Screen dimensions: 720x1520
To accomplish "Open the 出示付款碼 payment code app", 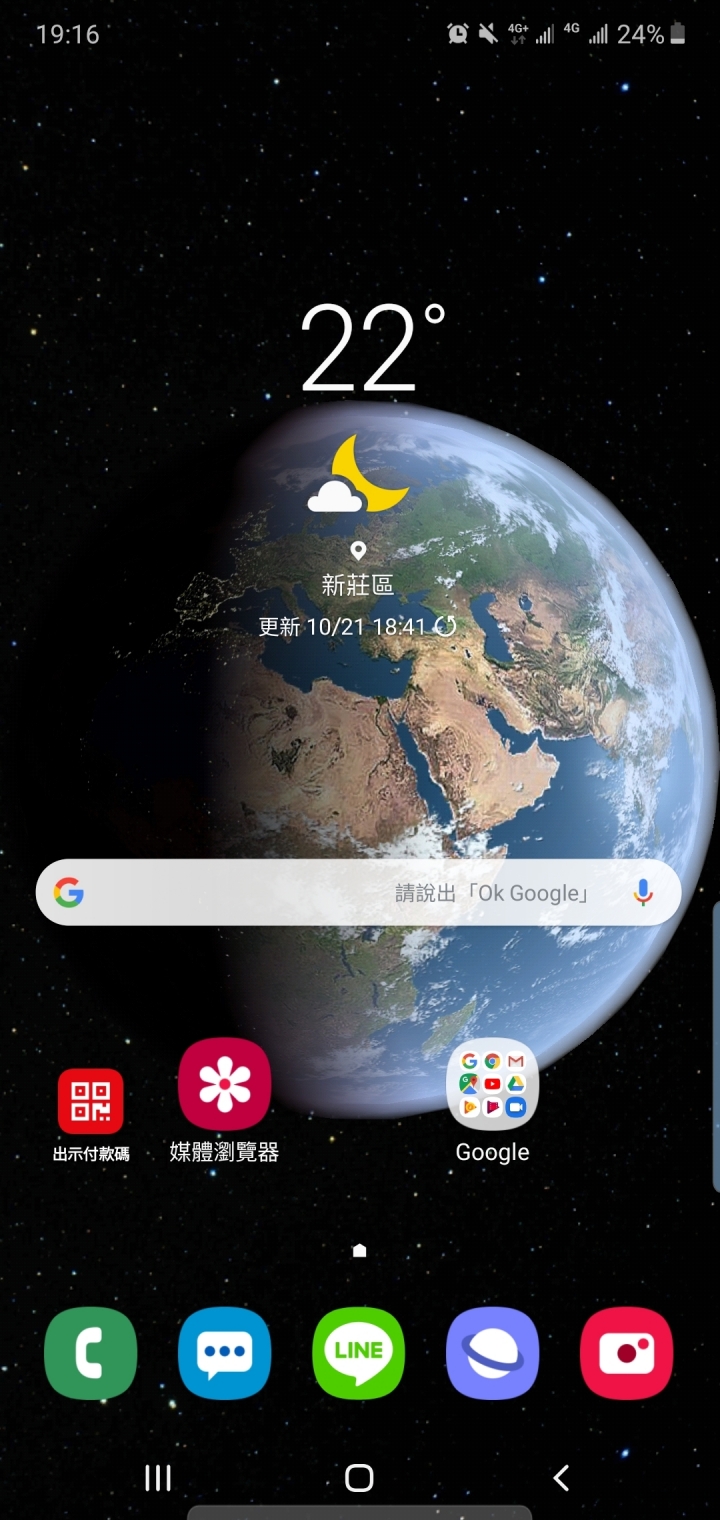I will pos(91,1101).
